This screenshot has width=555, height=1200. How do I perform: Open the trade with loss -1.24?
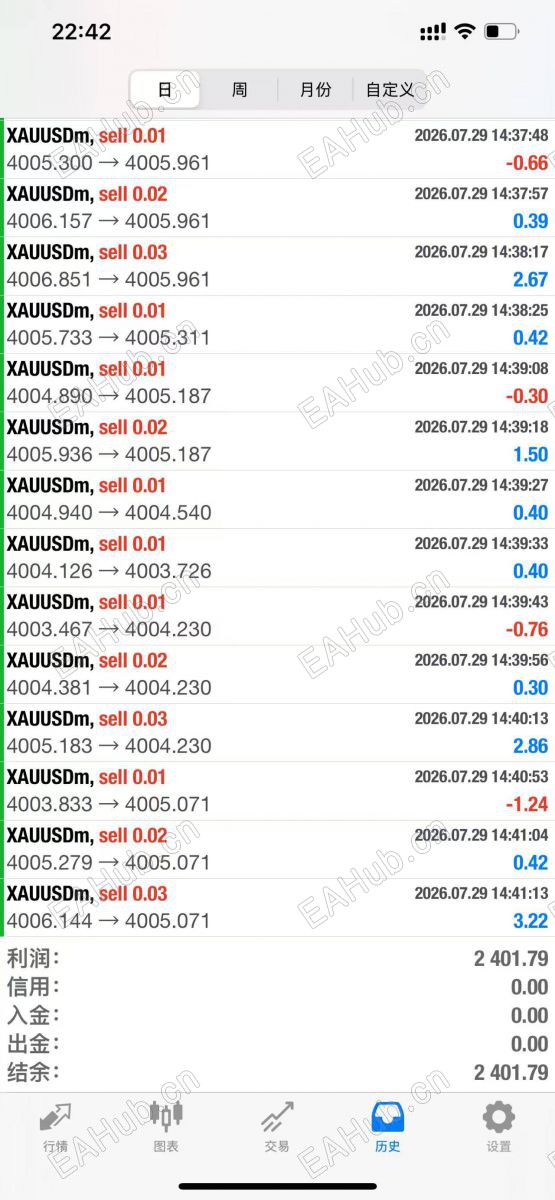277,791
